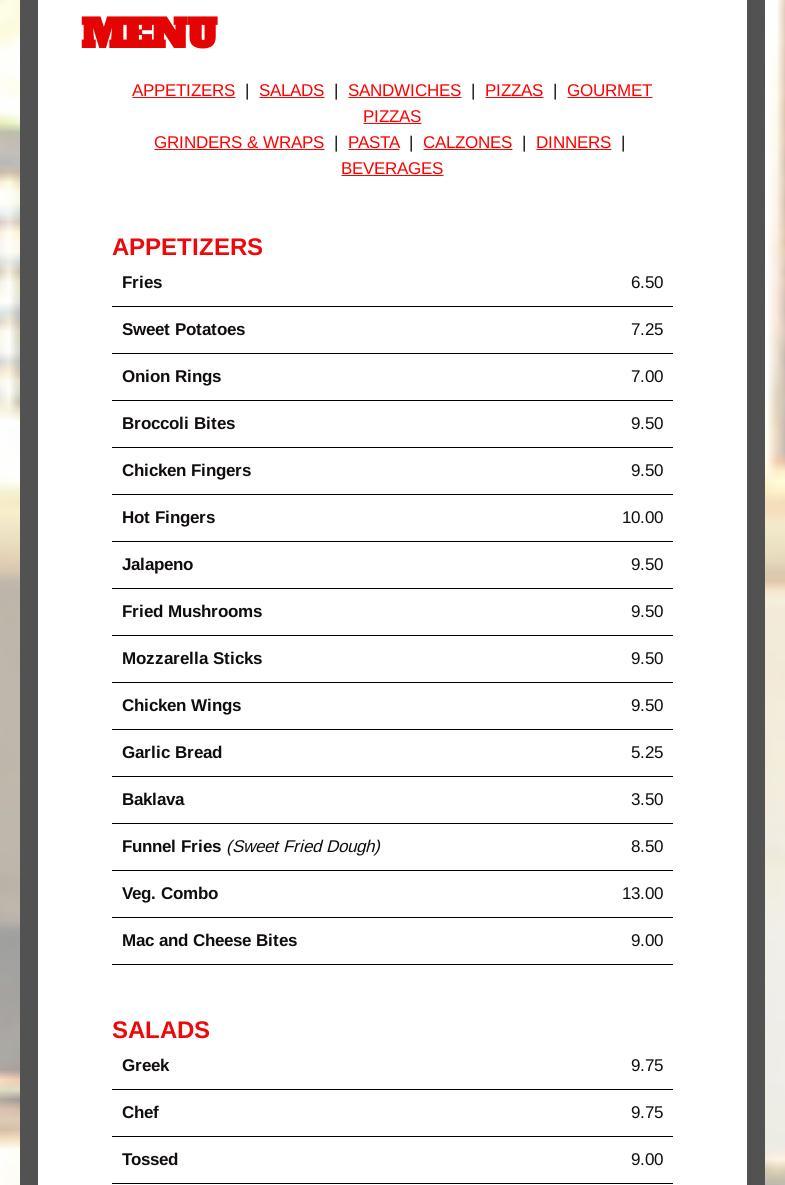
Task: Tap the Pizzas link
Action: (x=514, y=90)
